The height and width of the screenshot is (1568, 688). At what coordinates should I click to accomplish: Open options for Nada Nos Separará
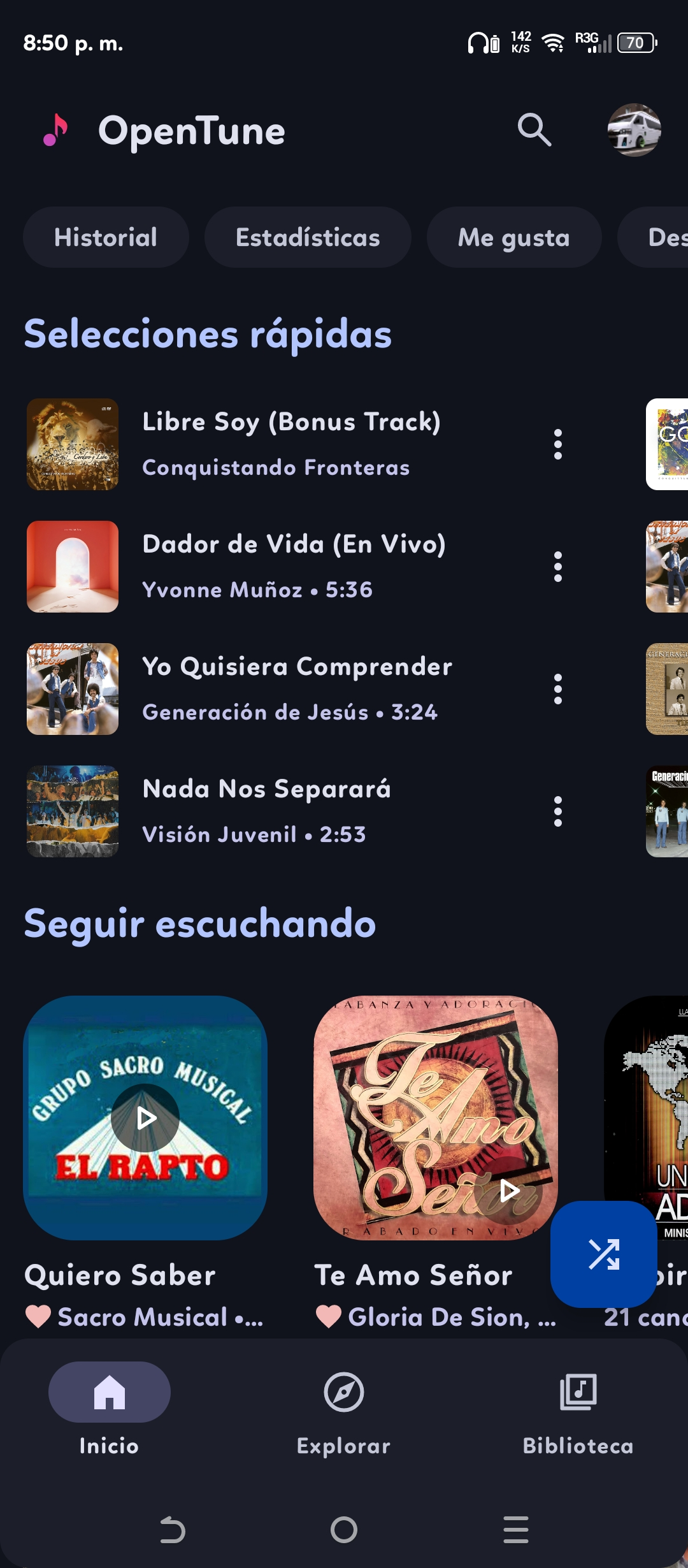[558, 811]
